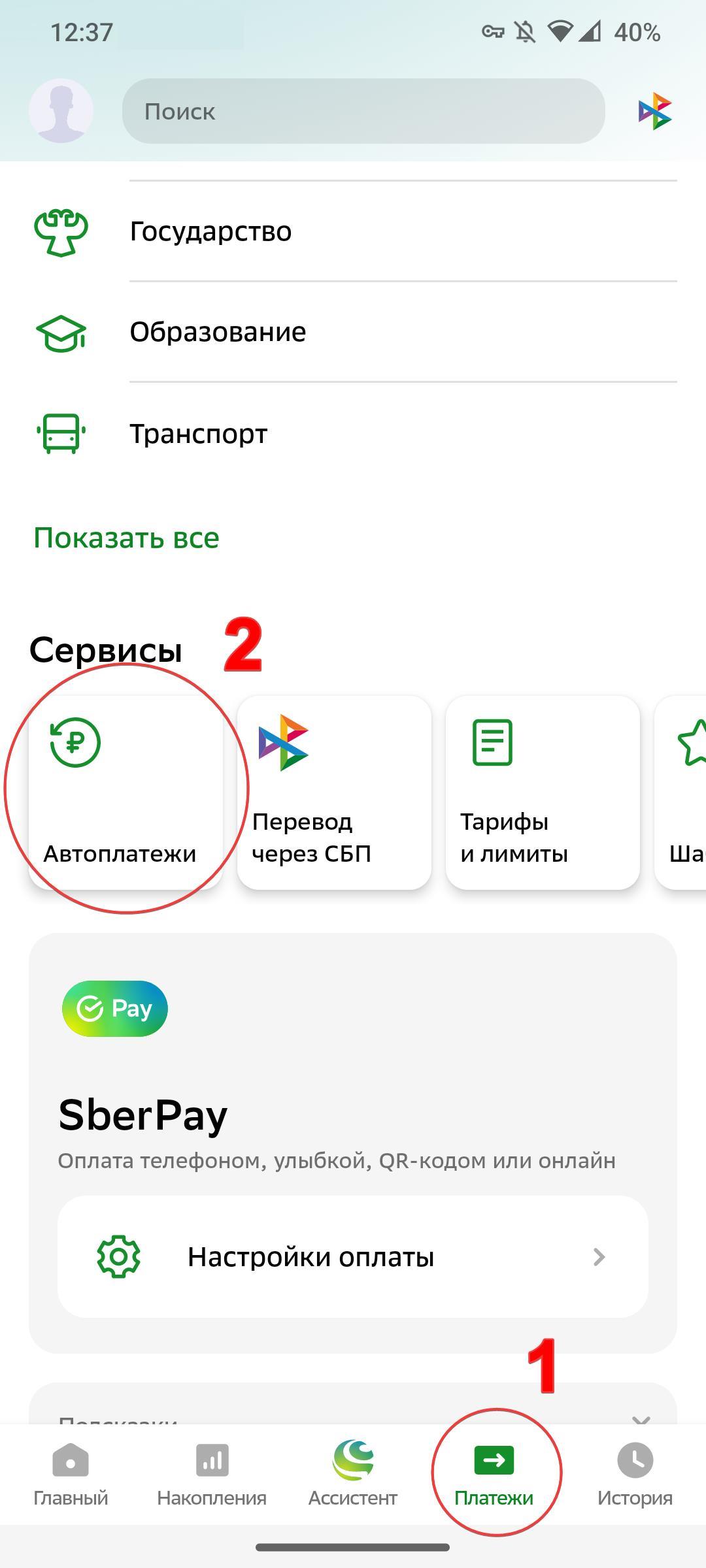Screen dimensions: 706x1568
Task: Select the Платежи tab
Action: [x=494, y=1475]
